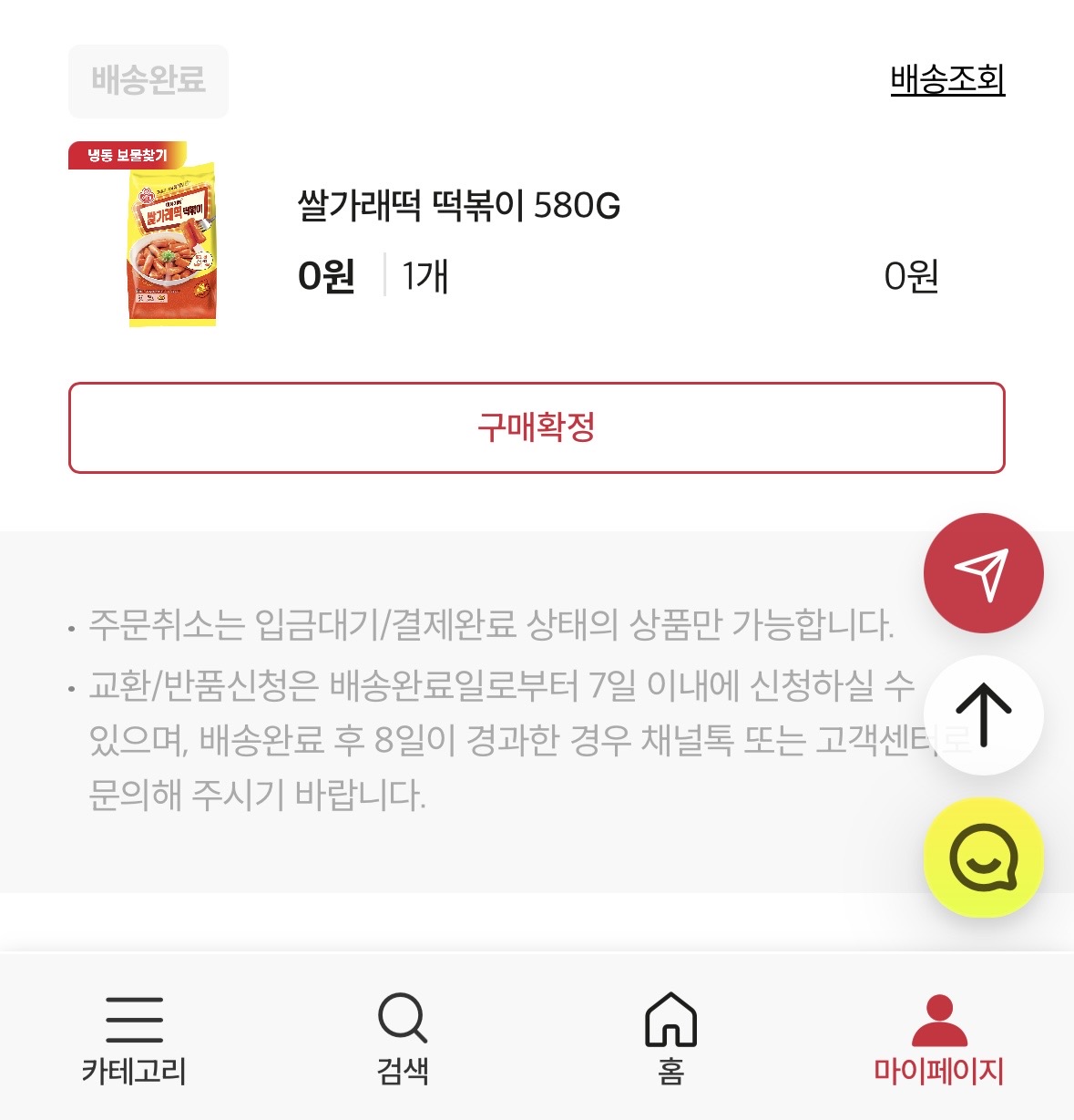The image size is (1074, 1120).
Task: Go to the 검색 search tab
Action: [x=403, y=1039]
